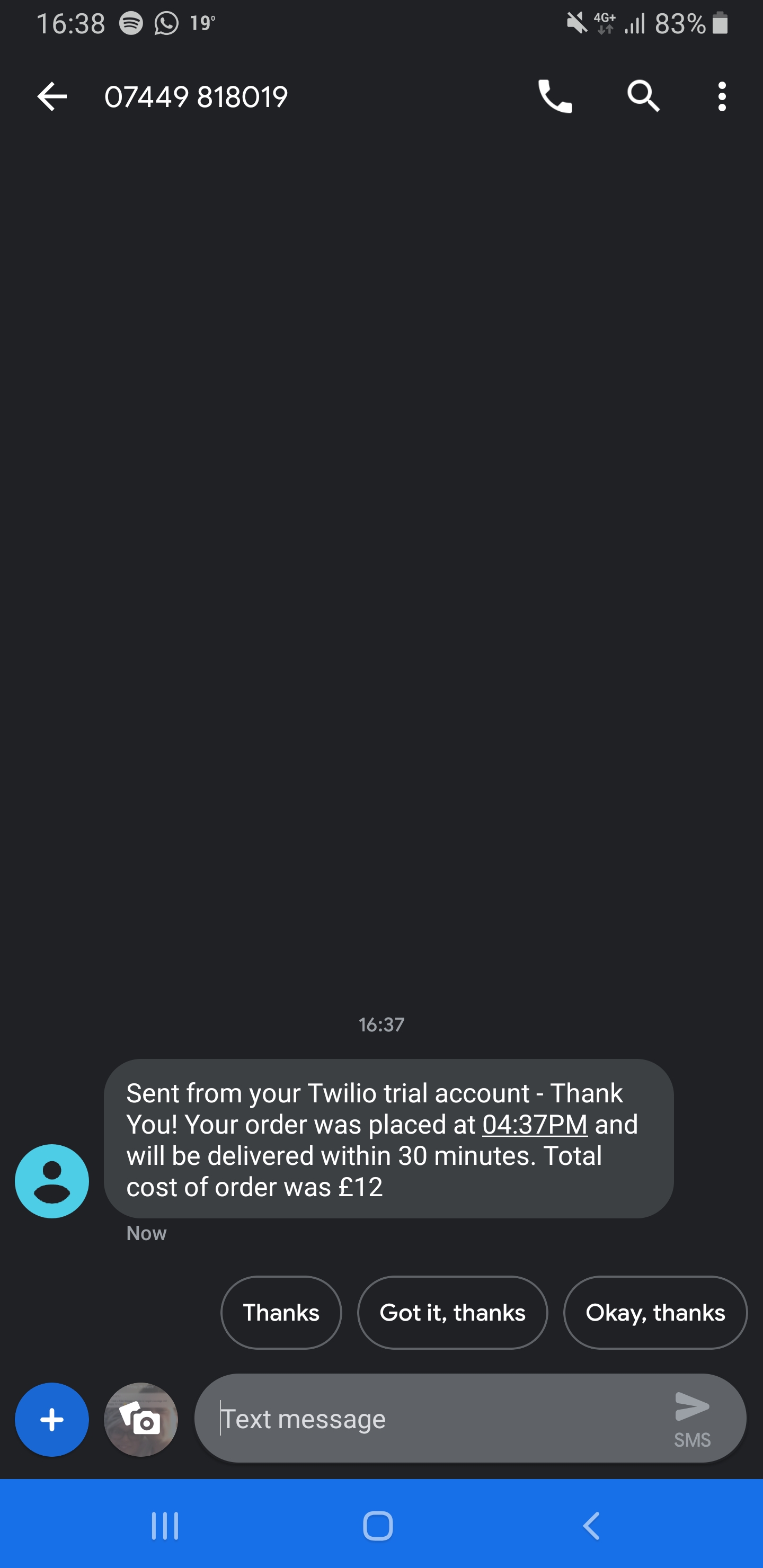Choose the "Got it, thanks" suggestion

pos(452,1313)
